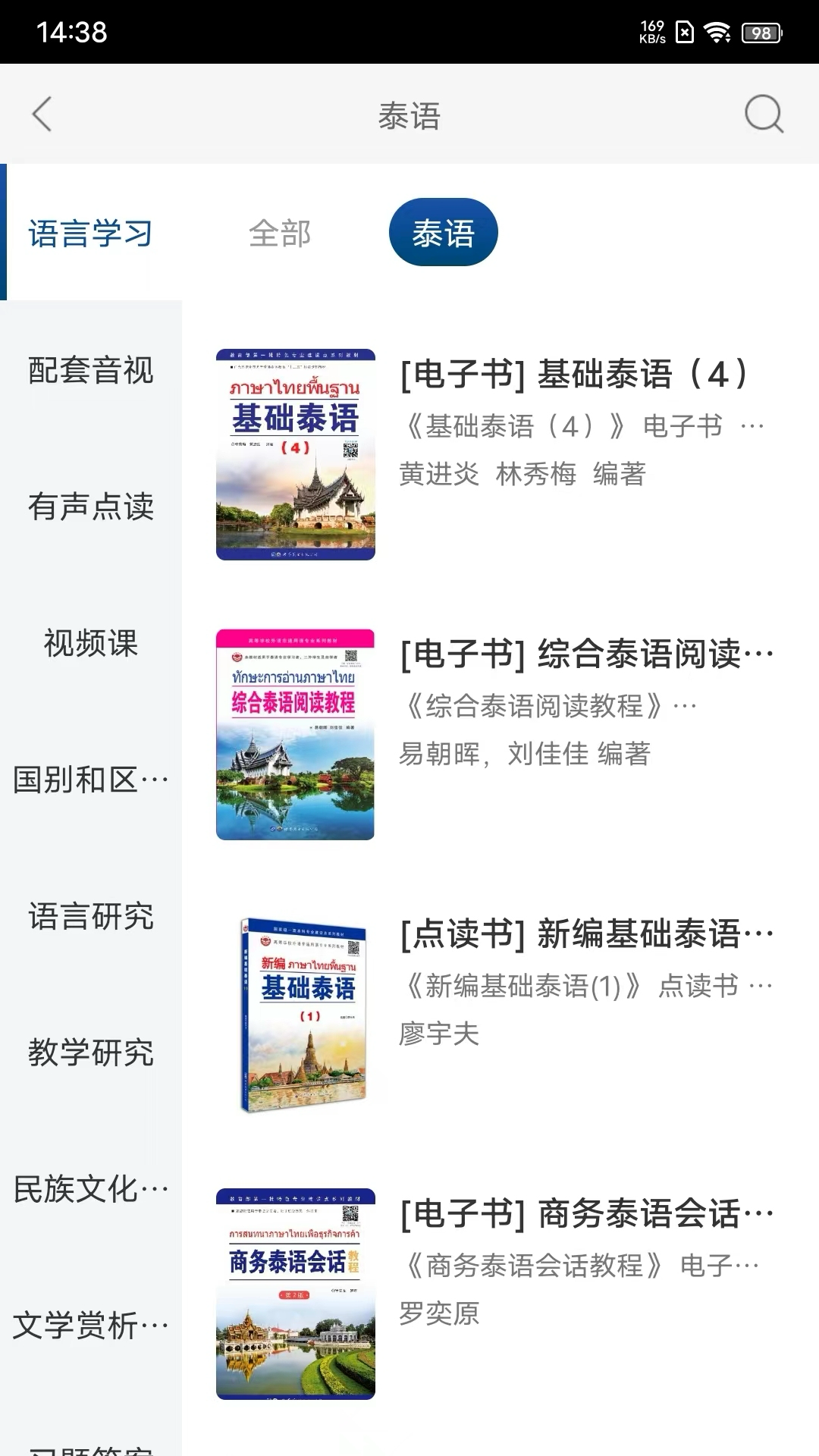
Task: Select 教学研究 in the sidebar
Action: 91,1053
